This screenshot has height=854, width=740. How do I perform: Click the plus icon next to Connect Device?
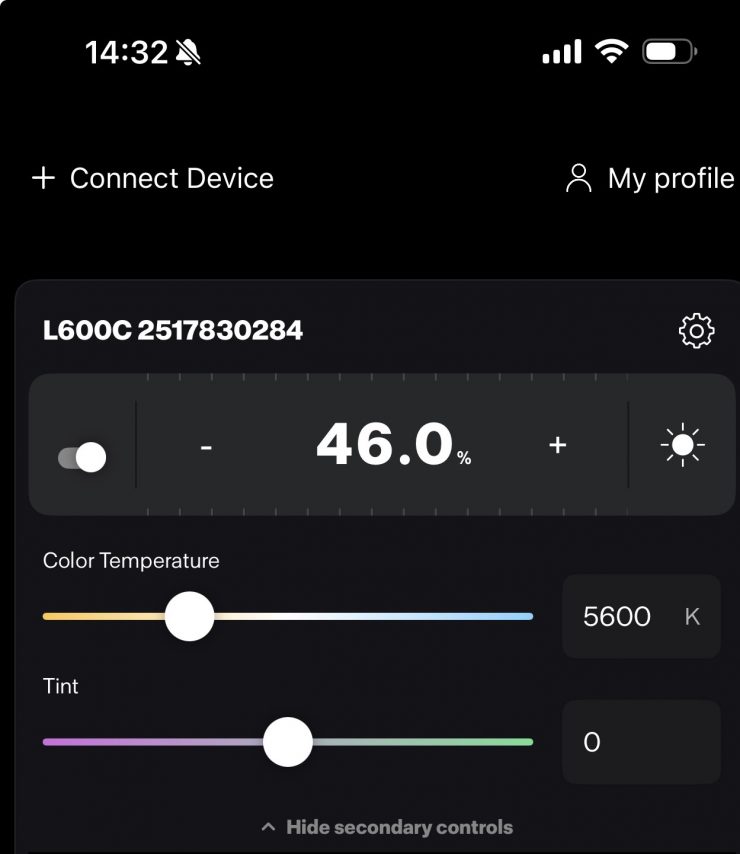41,178
